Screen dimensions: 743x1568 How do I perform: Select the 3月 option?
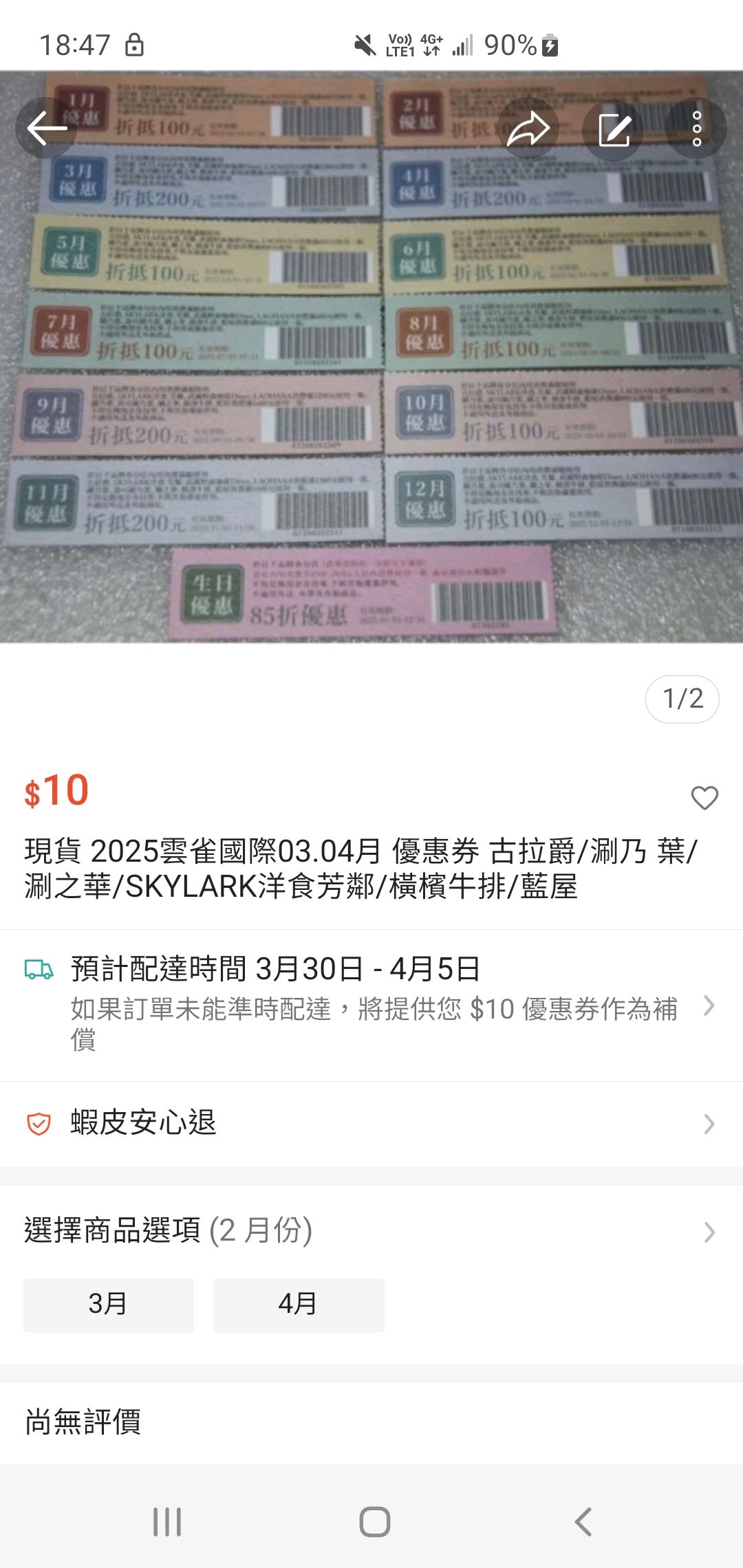(x=109, y=1305)
